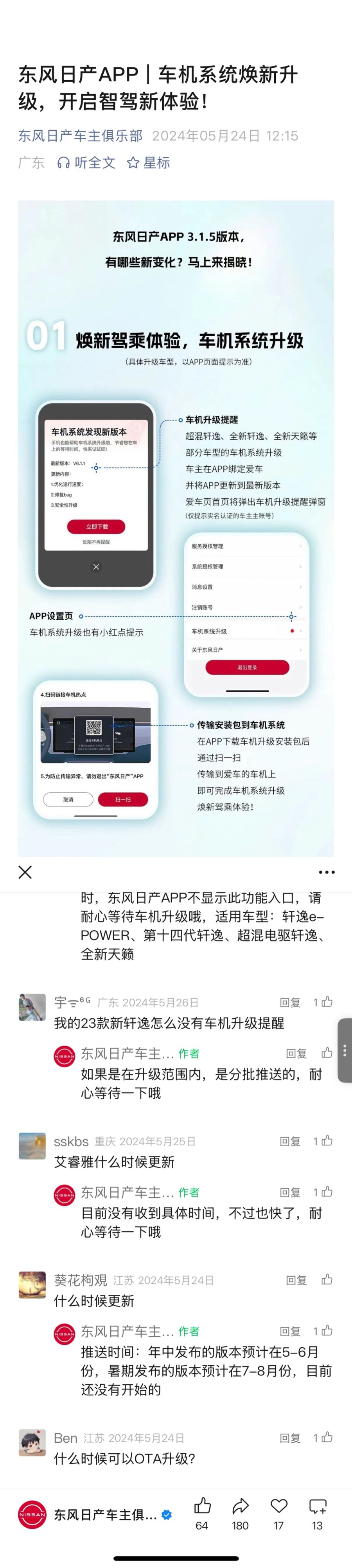This screenshot has width=352, height=1568.
Task: Like 葵花枸觋's comment 什么时候更新
Action: (x=327, y=1279)
